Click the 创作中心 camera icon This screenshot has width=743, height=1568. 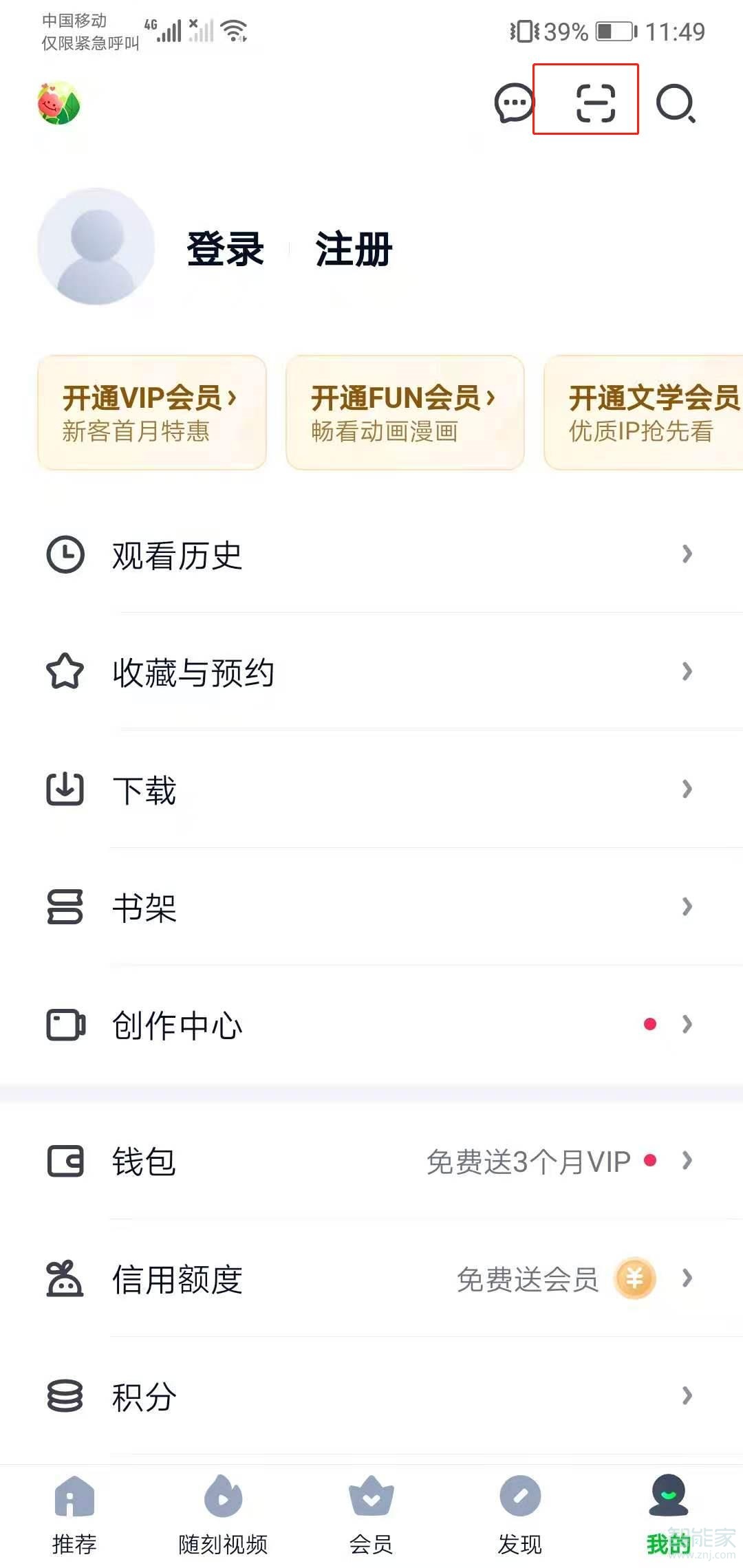tap(65, 1025)
